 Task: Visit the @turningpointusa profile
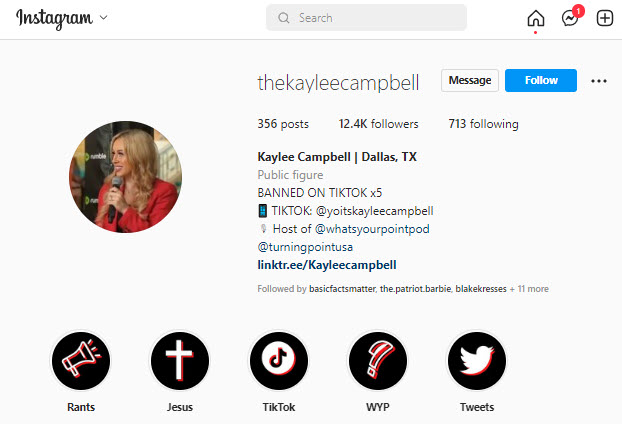point(305,246)
